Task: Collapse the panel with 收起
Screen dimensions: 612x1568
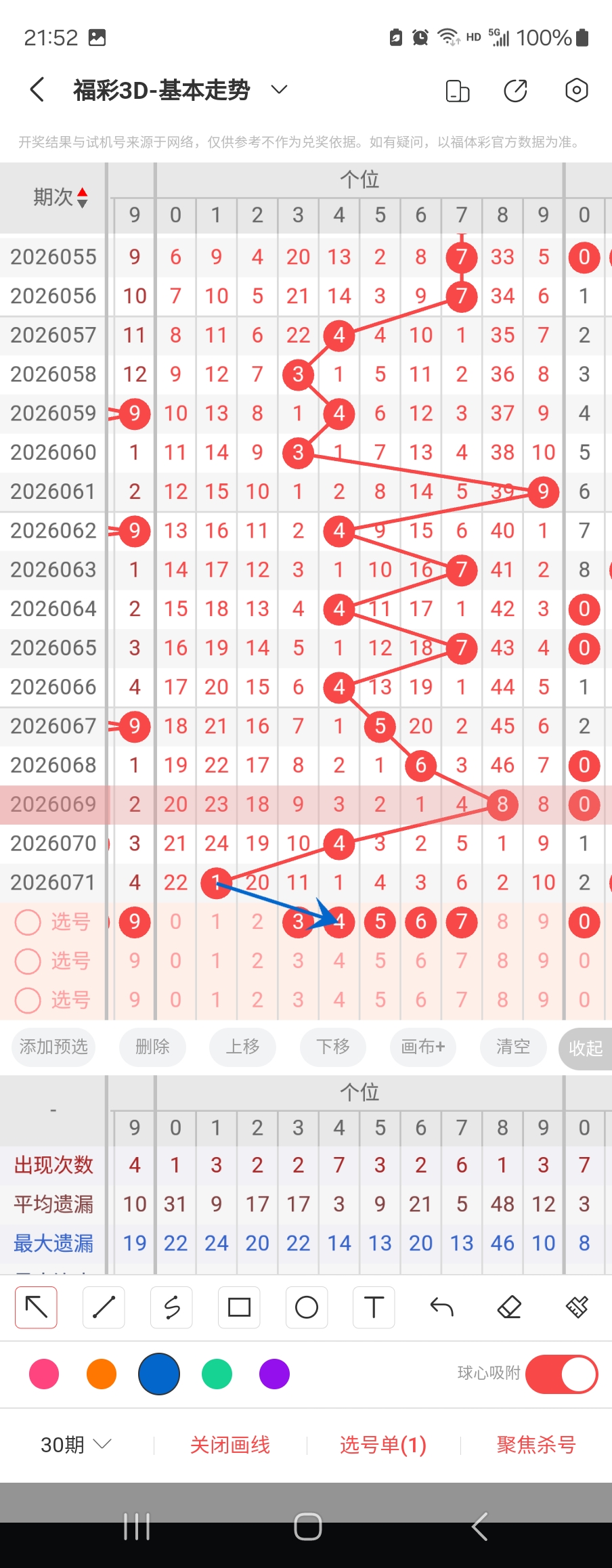Action: [x=586, y=1048]
